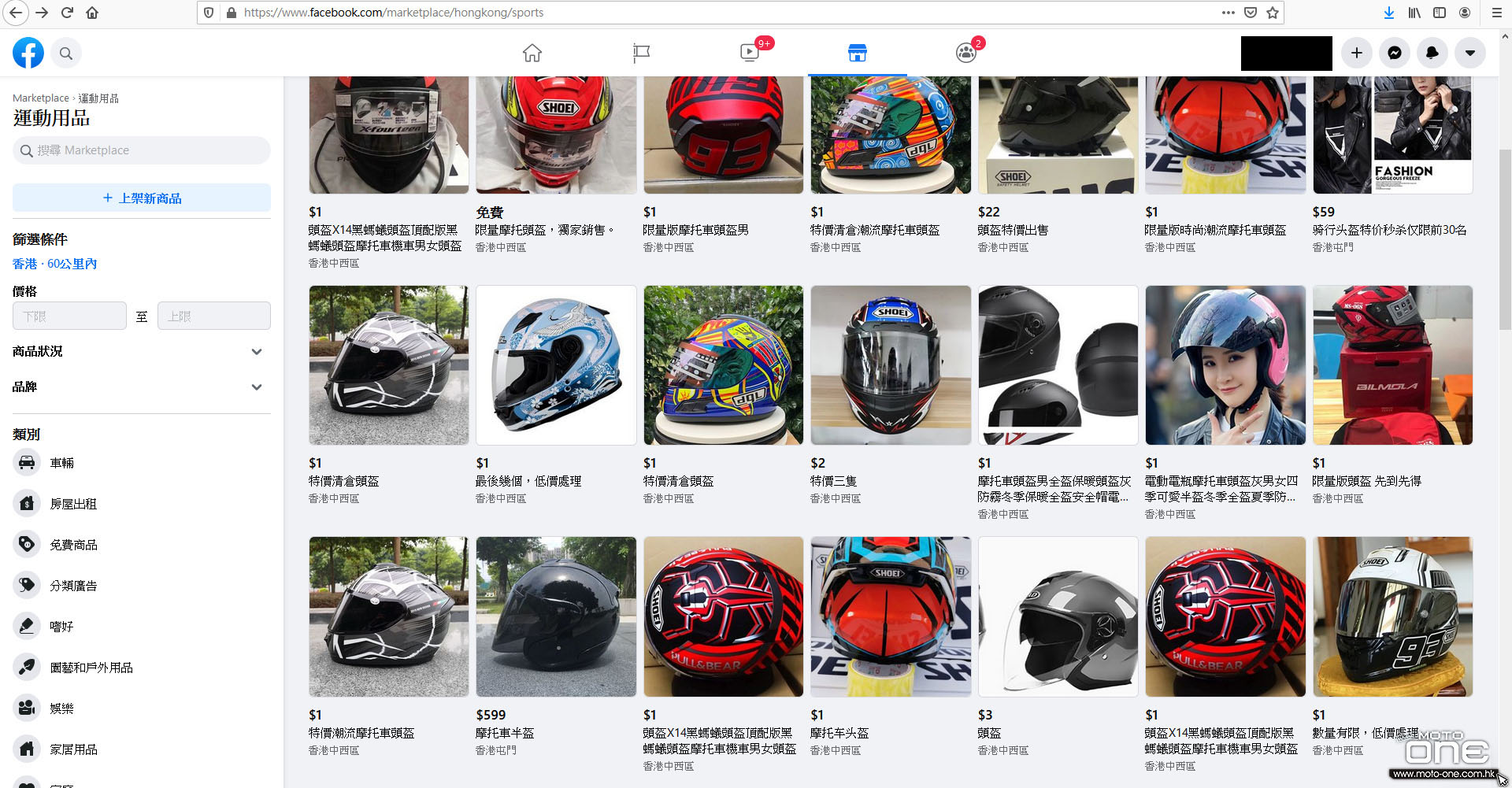The height and width of the screenshot is (788, 1512).
Task: Enter maximum price in 上限 field
Action: [213, 316]
